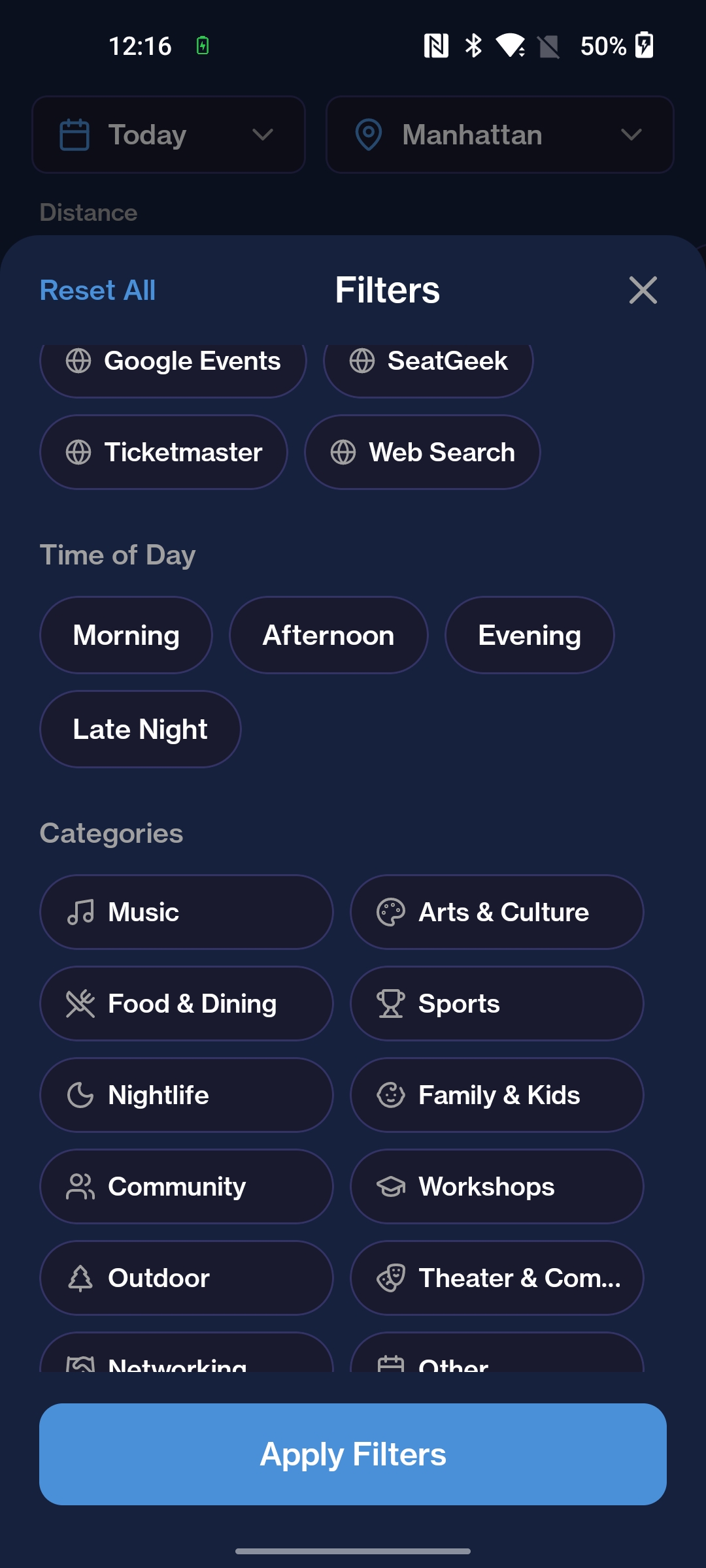Enable the Evening time filter
Viewport: 706px width, 1568px height.
[529, 634]
